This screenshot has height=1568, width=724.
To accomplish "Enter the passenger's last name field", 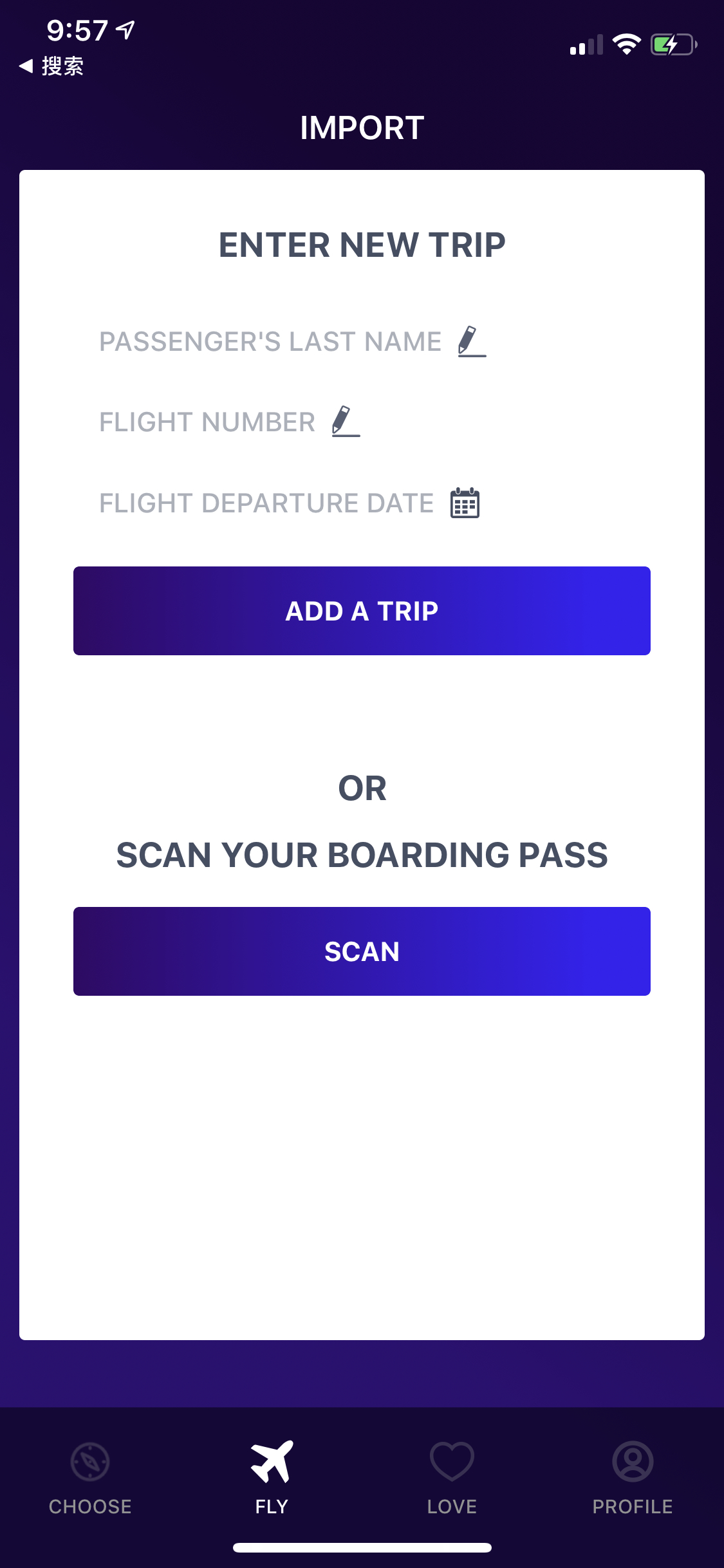I will [x=293, y=341].
